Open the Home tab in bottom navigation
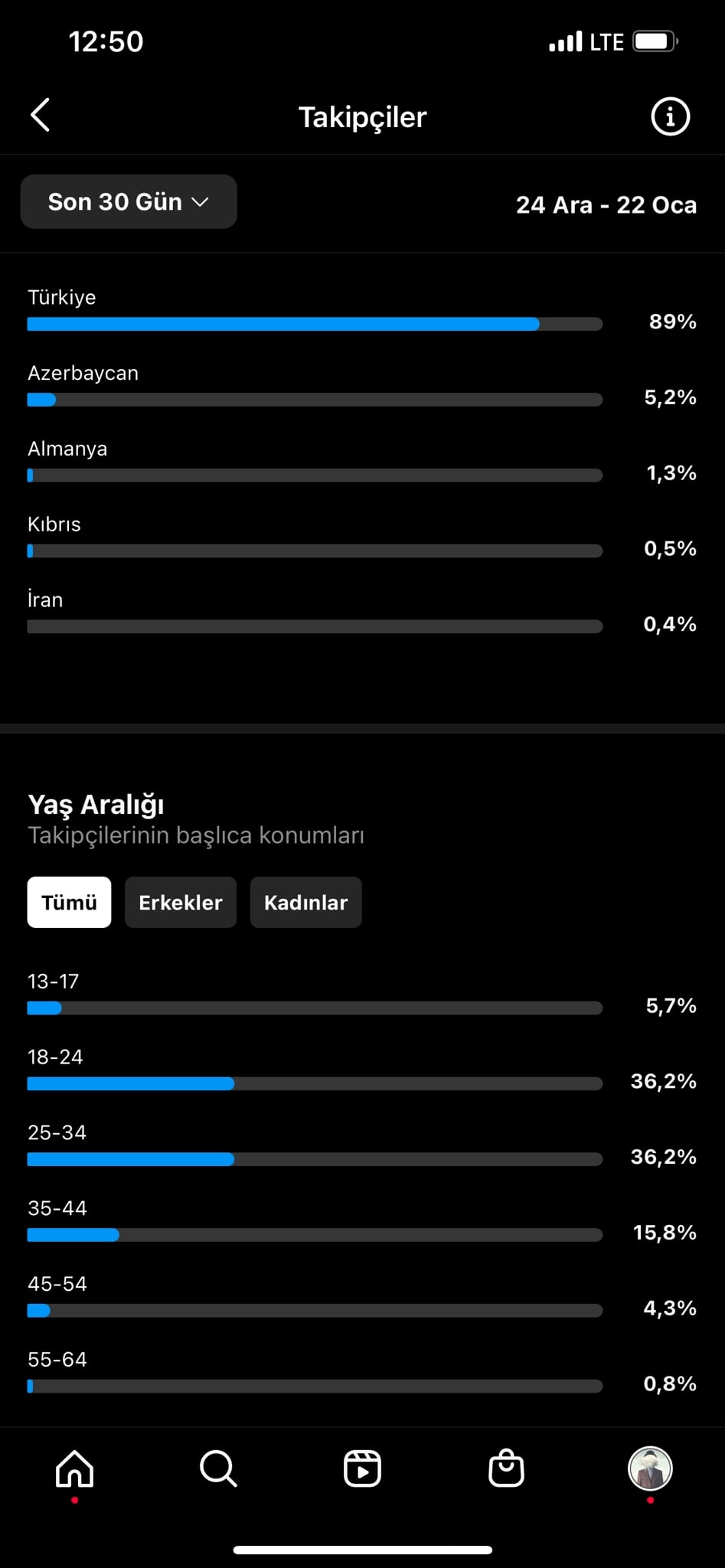725x1568 pixels. pyautogui.click(x=74, y=1468)
